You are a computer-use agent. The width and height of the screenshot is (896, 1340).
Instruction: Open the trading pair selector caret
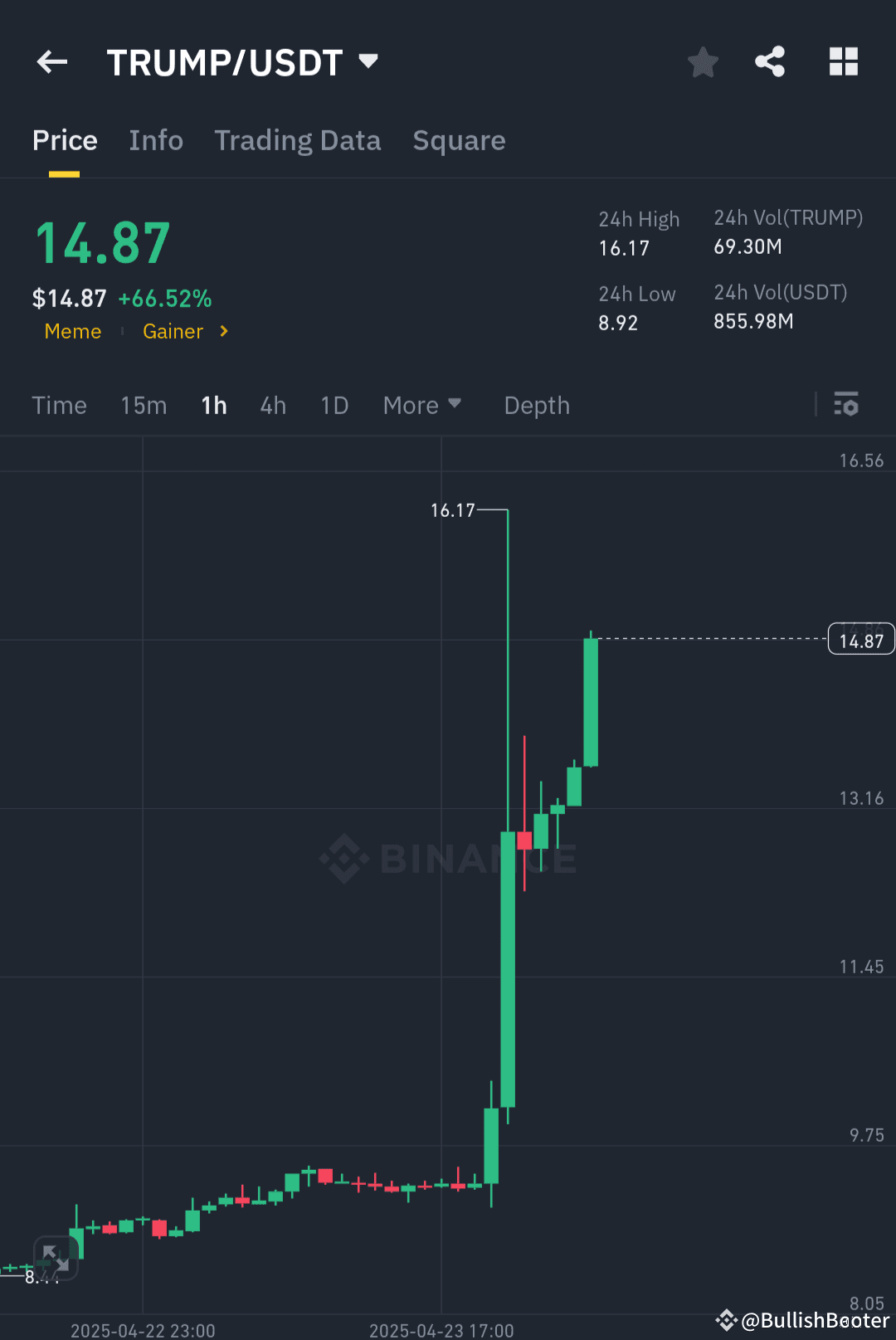(368, 61)
